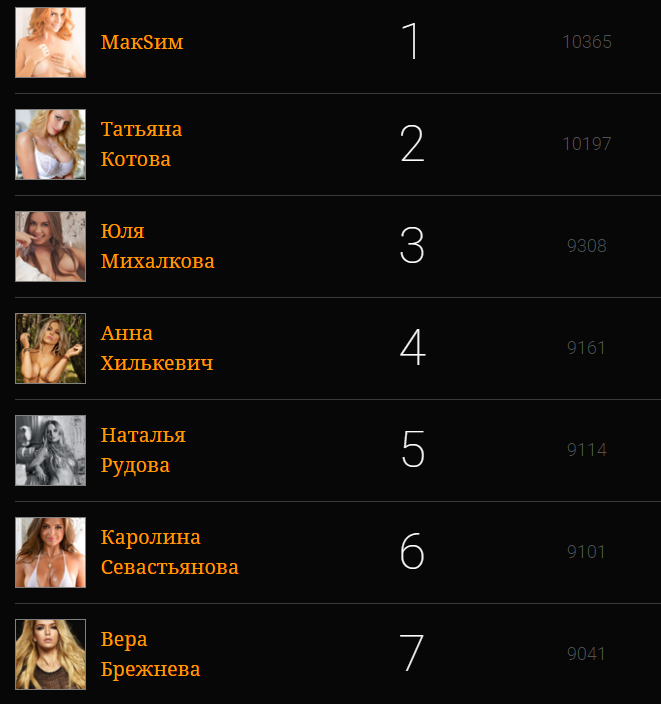This screenshot has width=661, height=704.
Task: Tap the thumbnail photo next to Наталья Рудова
Action: tap(50, 451)
